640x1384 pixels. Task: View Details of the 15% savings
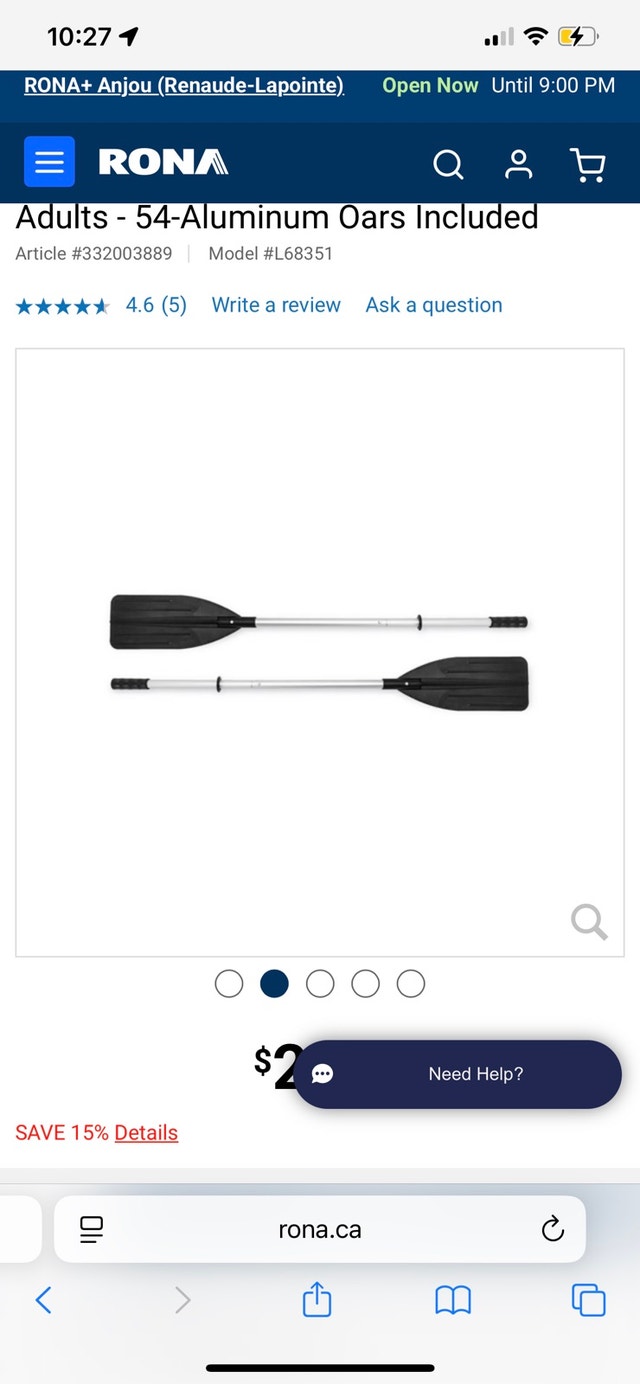coord(146,1133)
